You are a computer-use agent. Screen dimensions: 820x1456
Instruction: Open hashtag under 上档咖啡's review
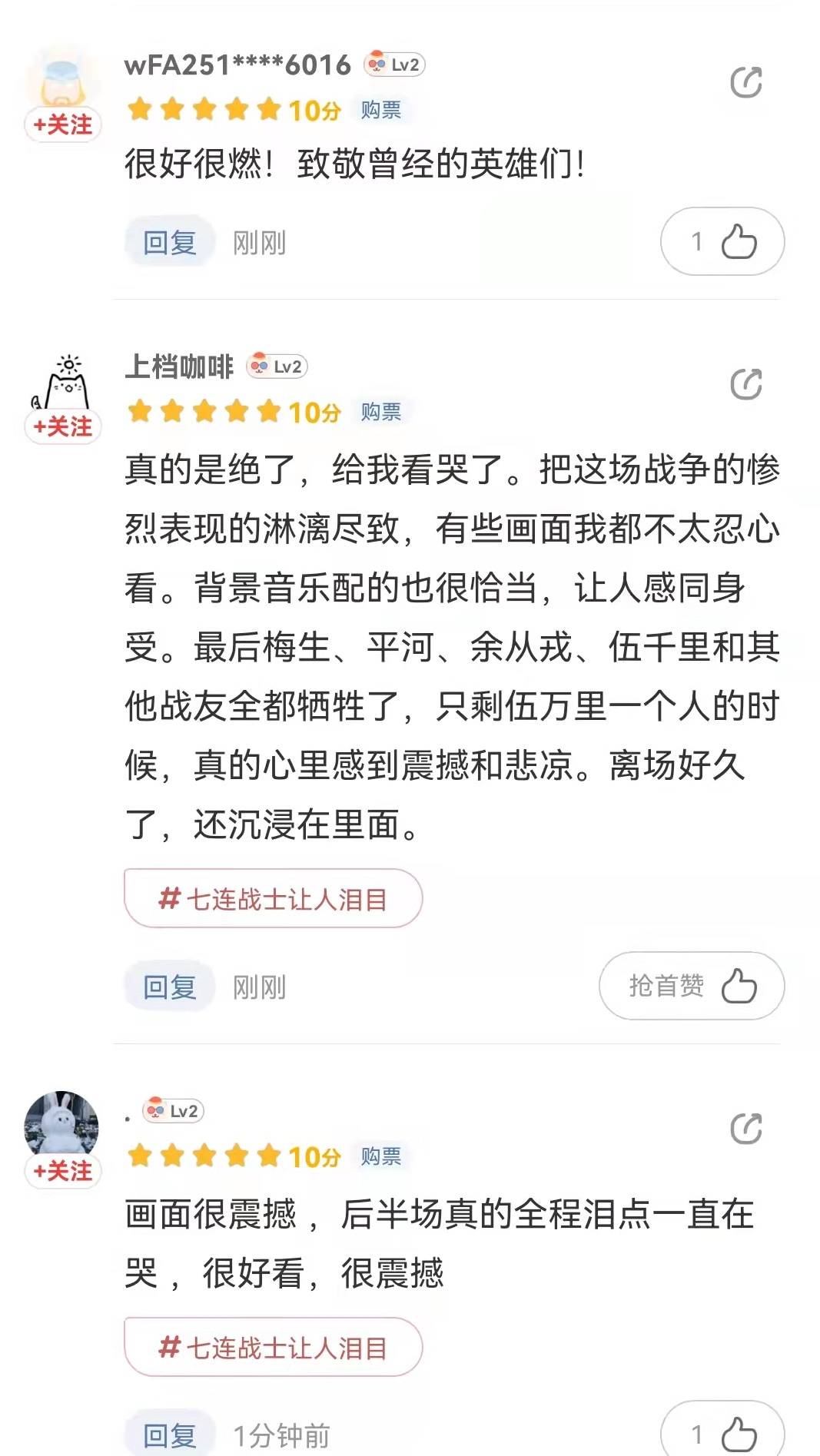(x=274, y=899)
